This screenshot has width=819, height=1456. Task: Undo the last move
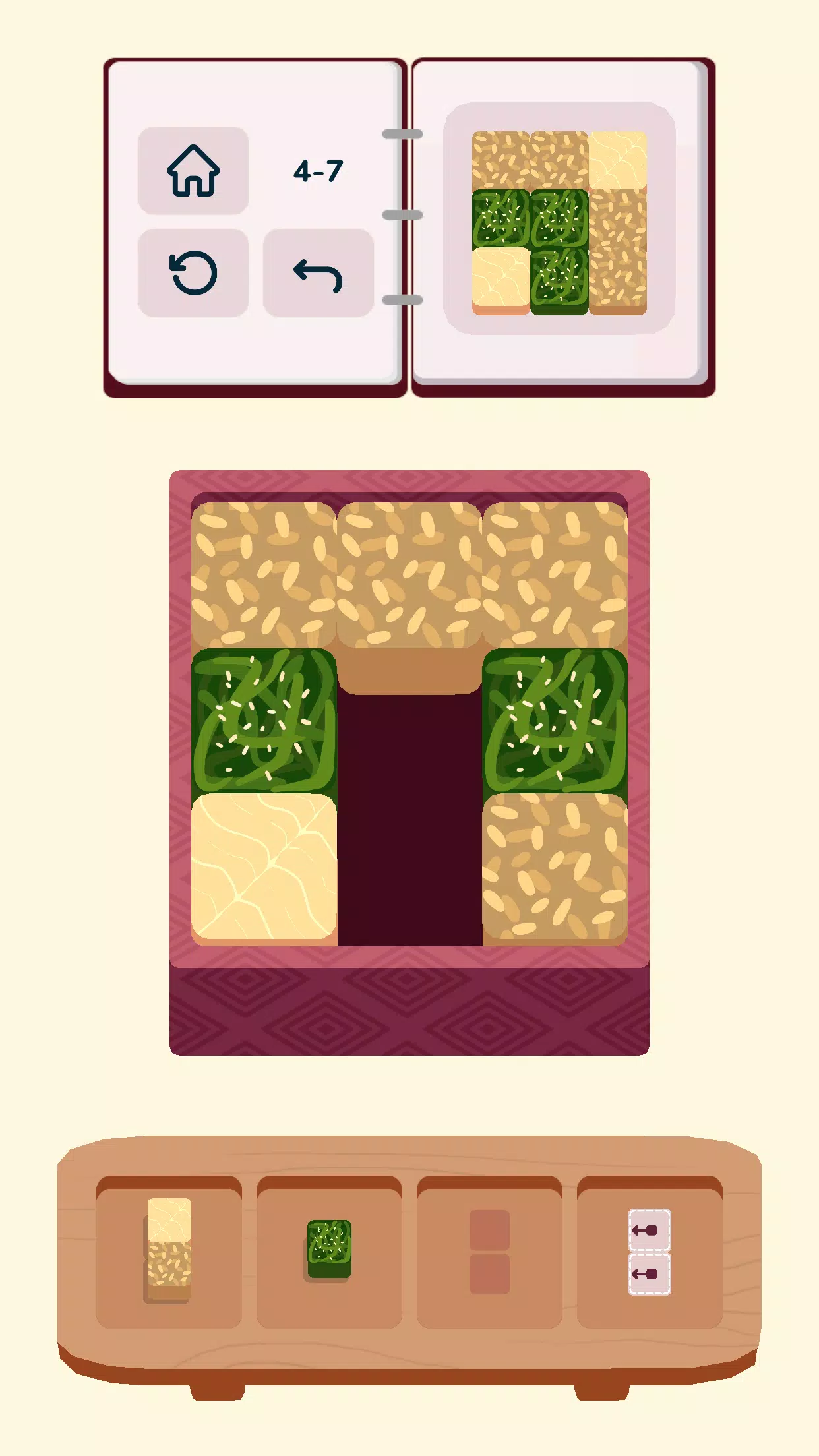[318, 273]
